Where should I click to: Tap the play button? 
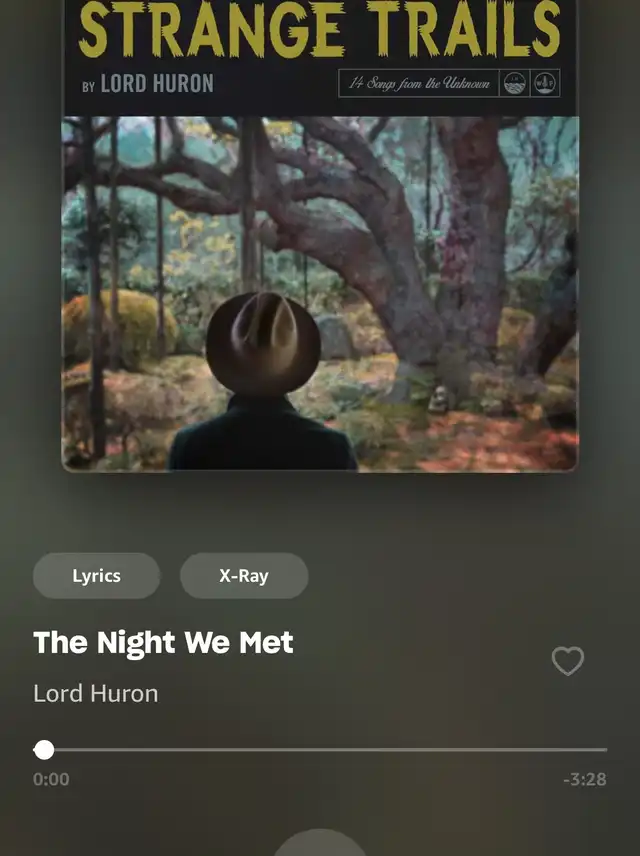point(320,845)
